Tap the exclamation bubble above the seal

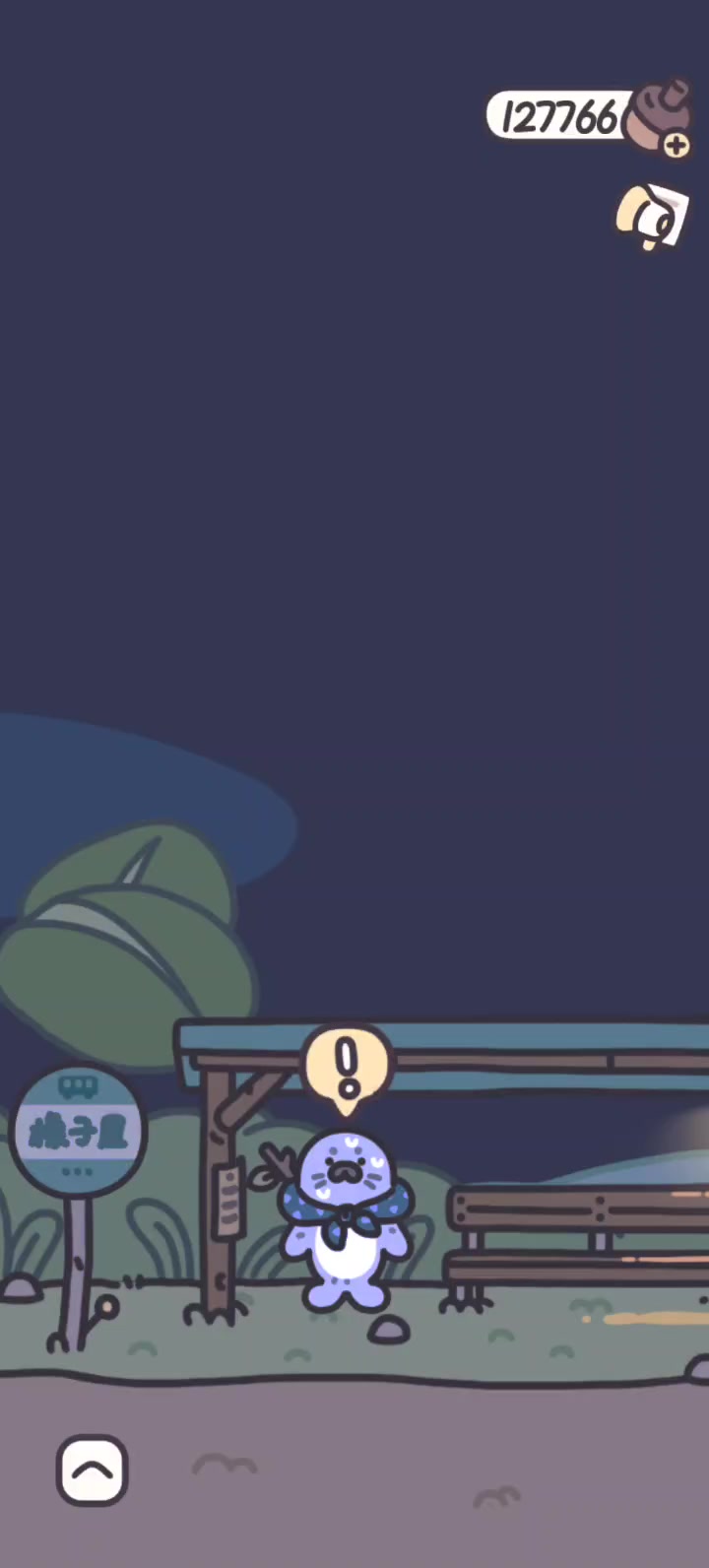(x=346, y=1070)
